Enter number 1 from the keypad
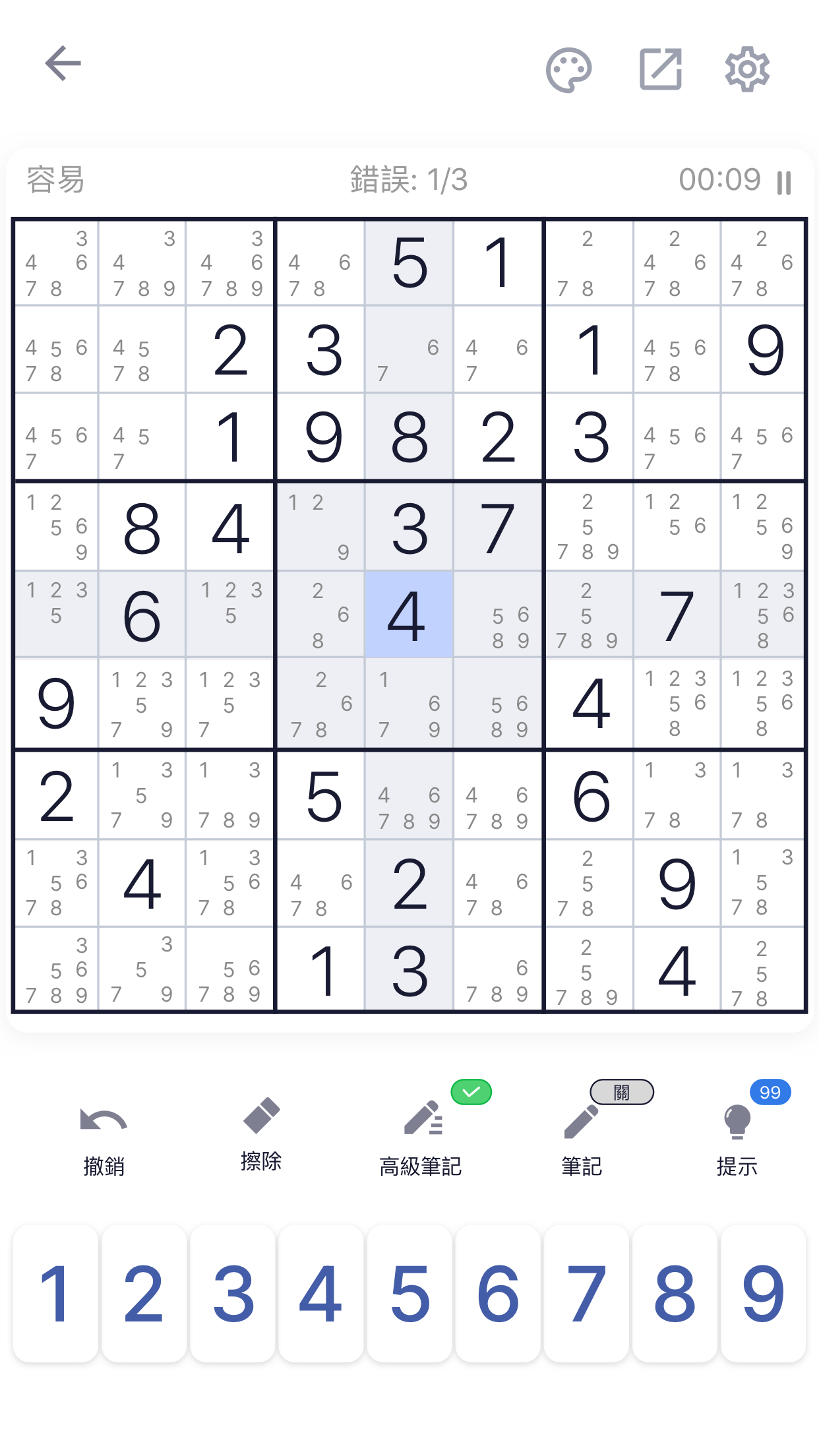 (x=55, y=1294)
